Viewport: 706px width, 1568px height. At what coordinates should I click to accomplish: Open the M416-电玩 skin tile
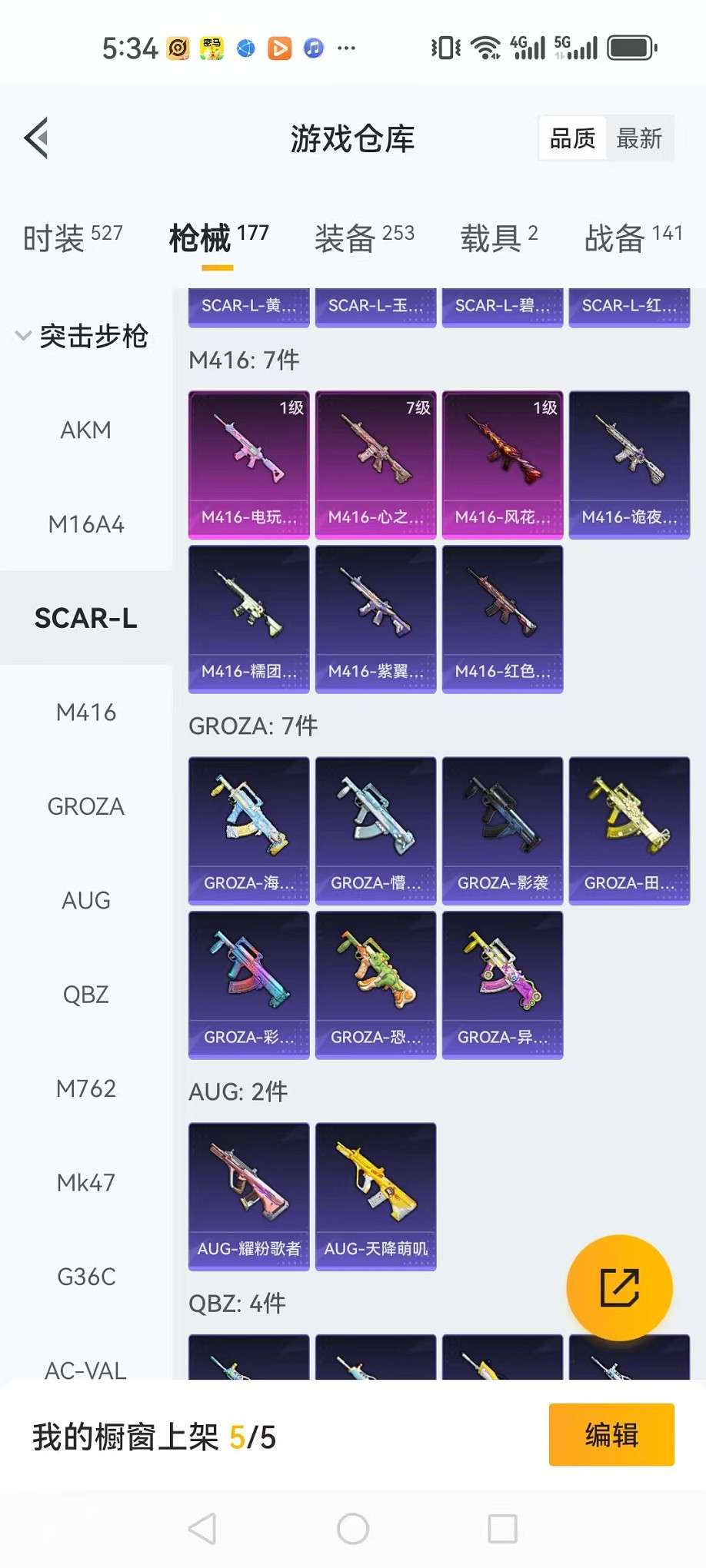[248, 464]
